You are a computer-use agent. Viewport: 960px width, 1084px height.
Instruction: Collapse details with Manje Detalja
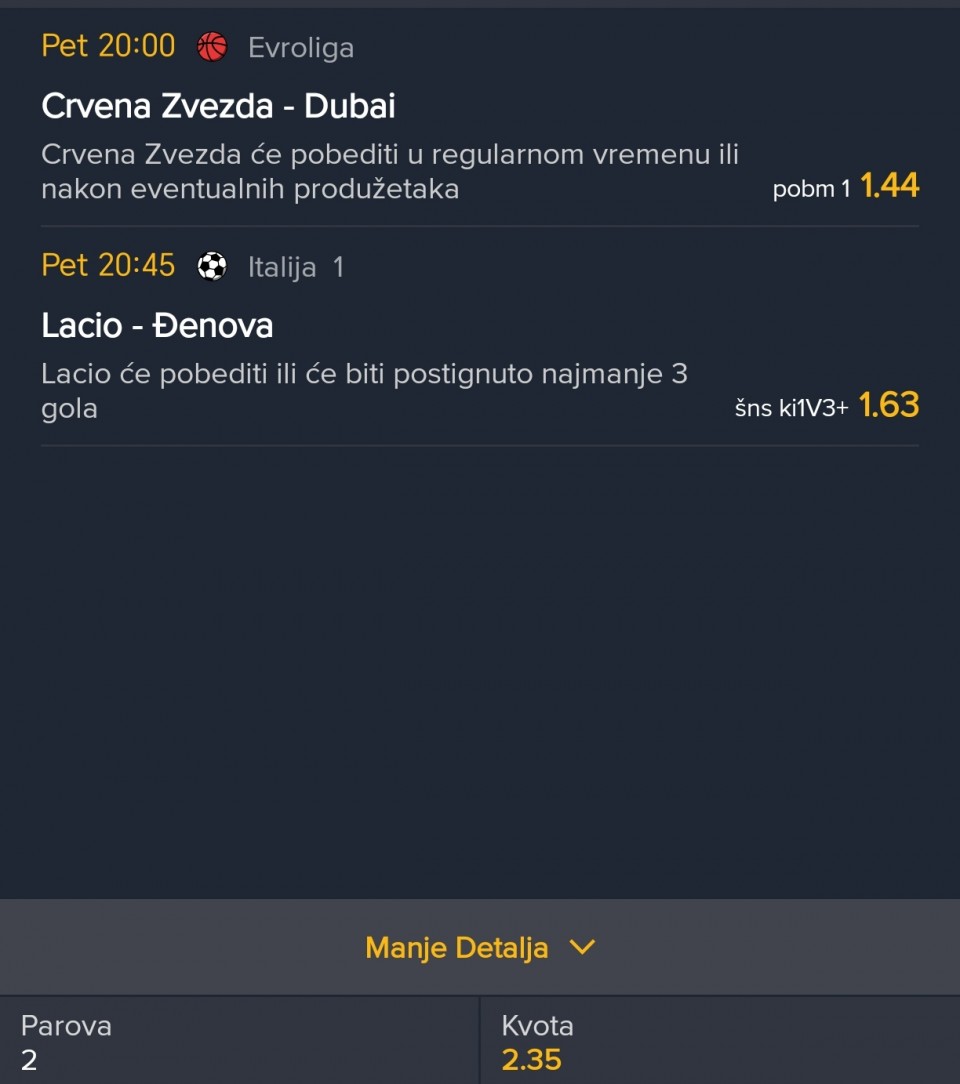[480, 947]
